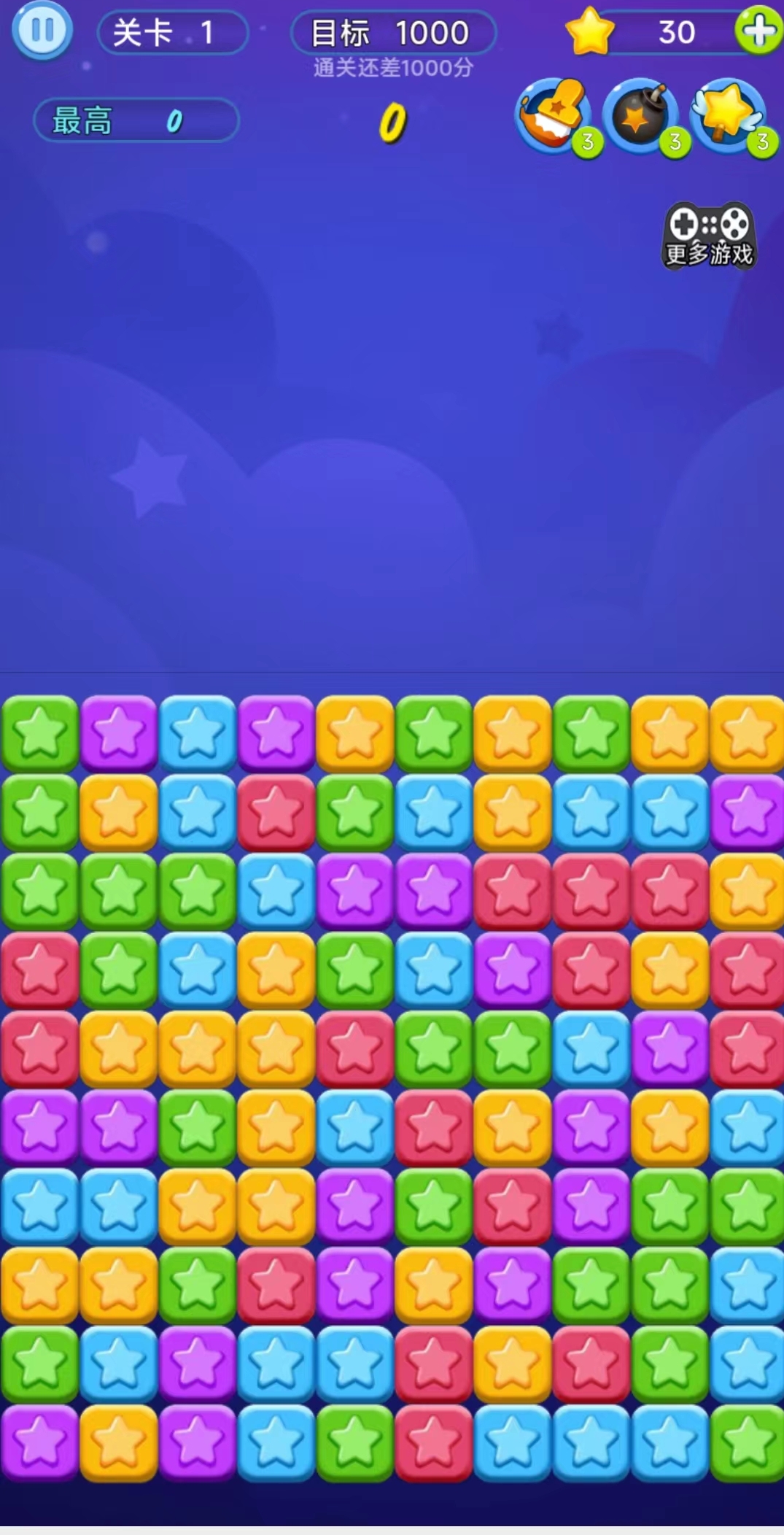Pop the red star trio in third row
Screen dimensions: 784x1535
click(591, 890)
